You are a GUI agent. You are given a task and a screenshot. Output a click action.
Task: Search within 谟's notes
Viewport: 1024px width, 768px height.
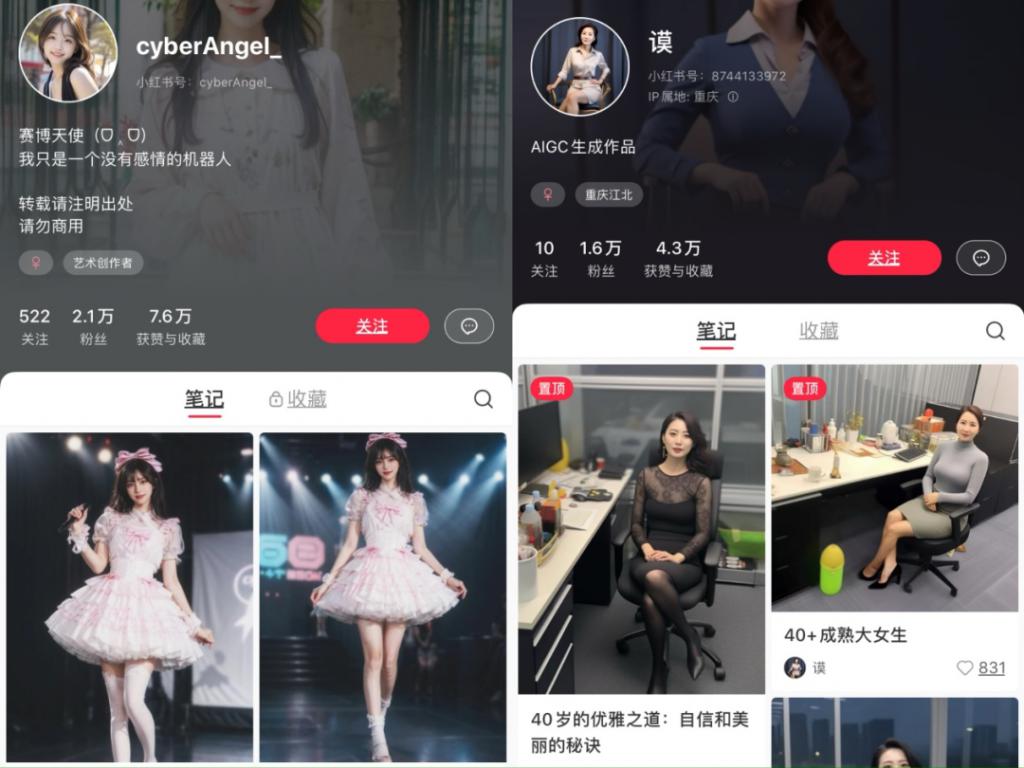coord(995,331)
